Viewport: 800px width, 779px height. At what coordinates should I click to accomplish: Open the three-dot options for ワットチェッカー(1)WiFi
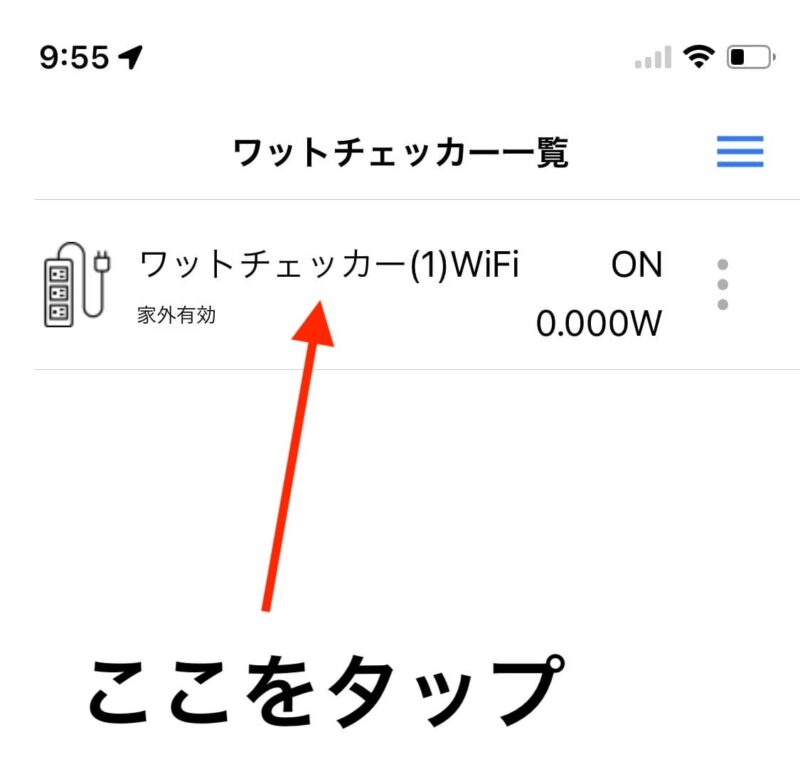[x=723, y=285]
